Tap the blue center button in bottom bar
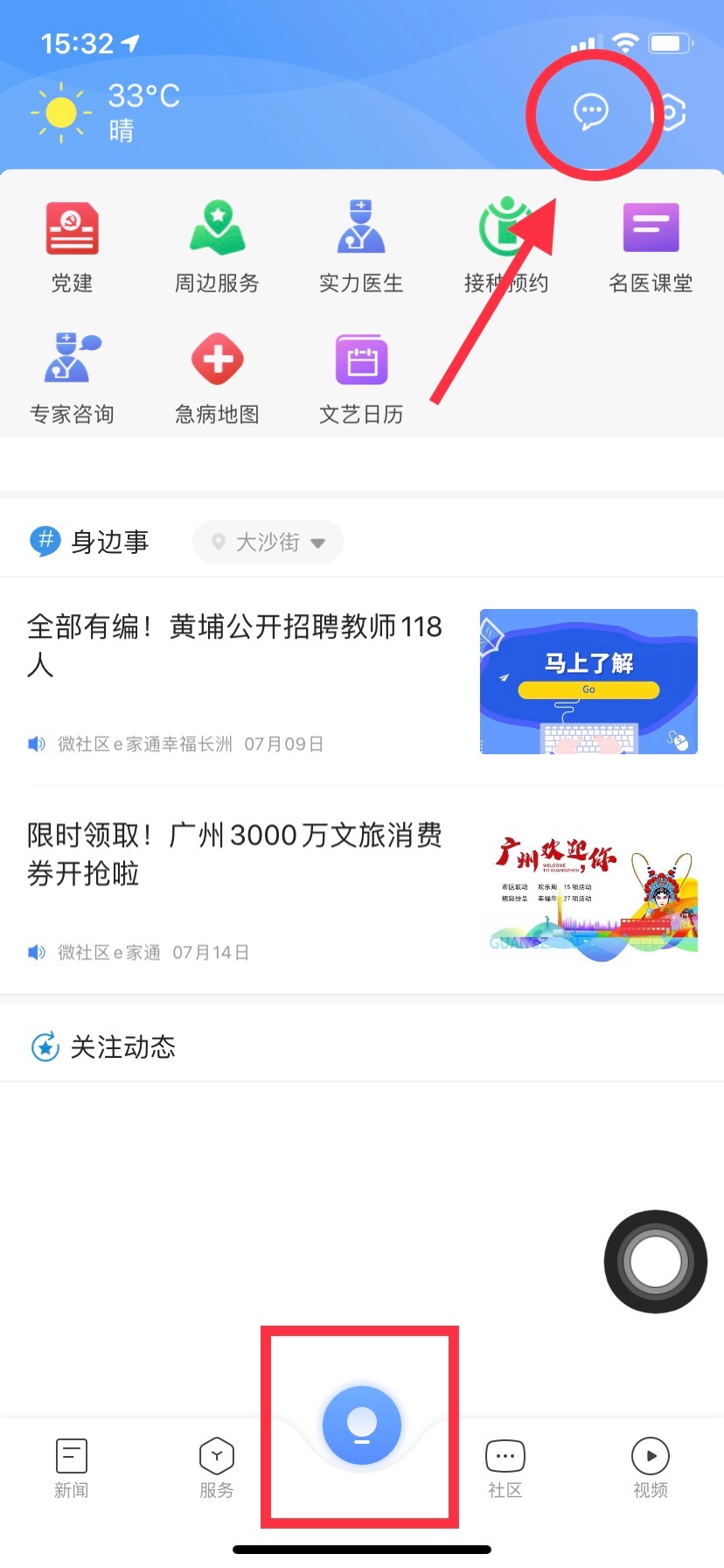The width and height of the screenshot is (724, 1568). 361,1425
